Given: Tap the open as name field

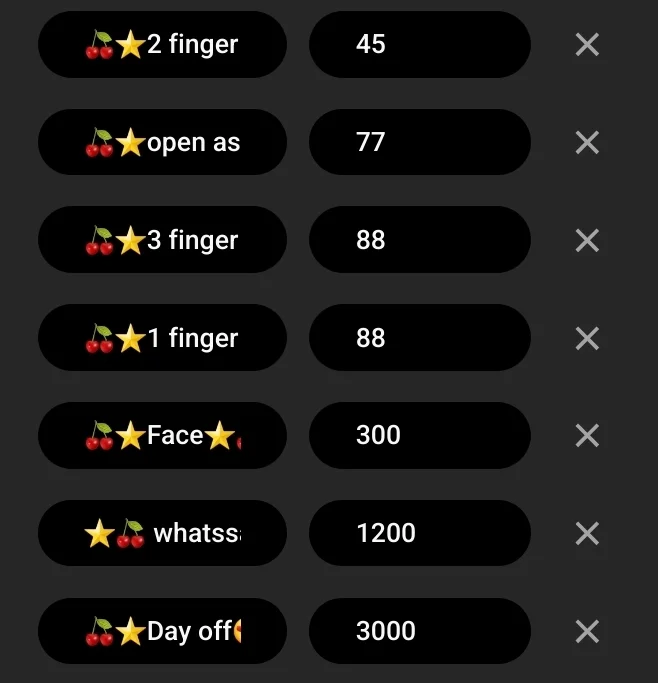Looking at the screenshot, I should (162, 142).
